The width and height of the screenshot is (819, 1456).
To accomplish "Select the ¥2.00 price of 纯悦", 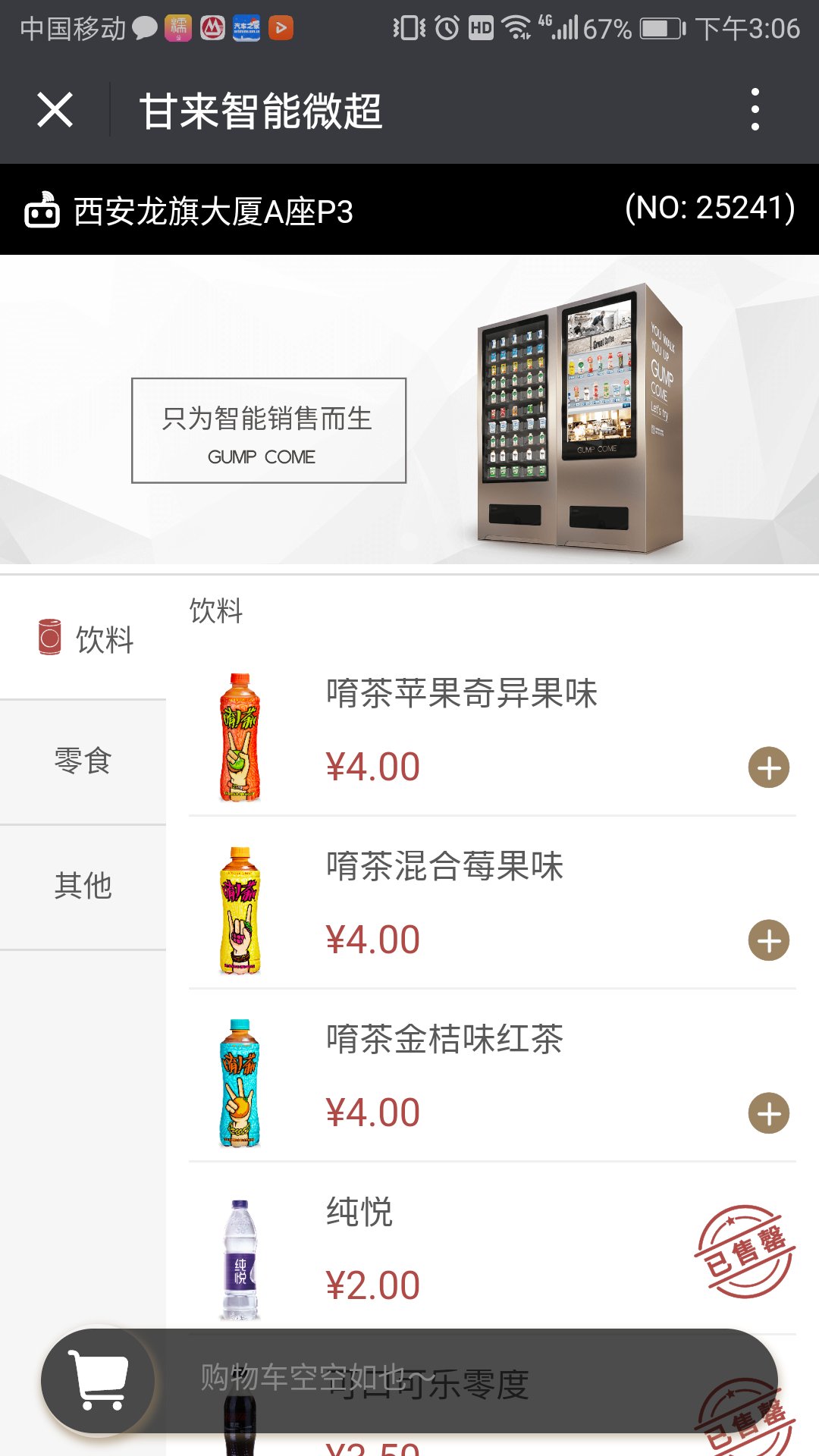I will [370, 1284].
